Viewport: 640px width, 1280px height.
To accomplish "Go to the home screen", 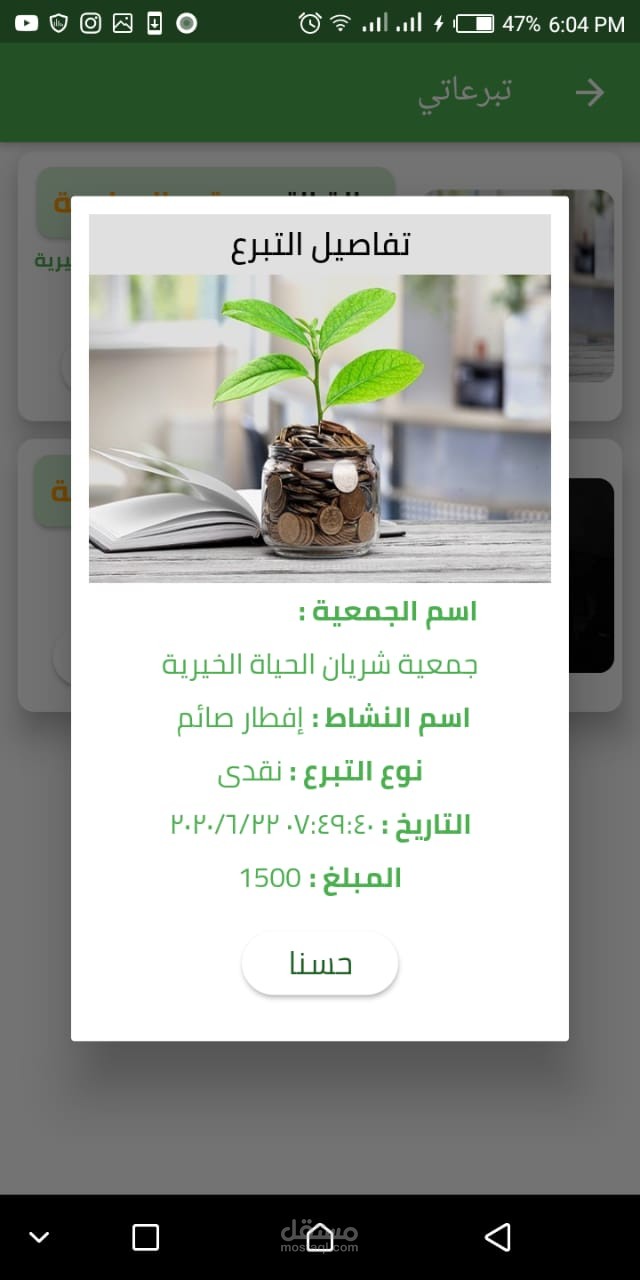I will tap(320, 1236).
